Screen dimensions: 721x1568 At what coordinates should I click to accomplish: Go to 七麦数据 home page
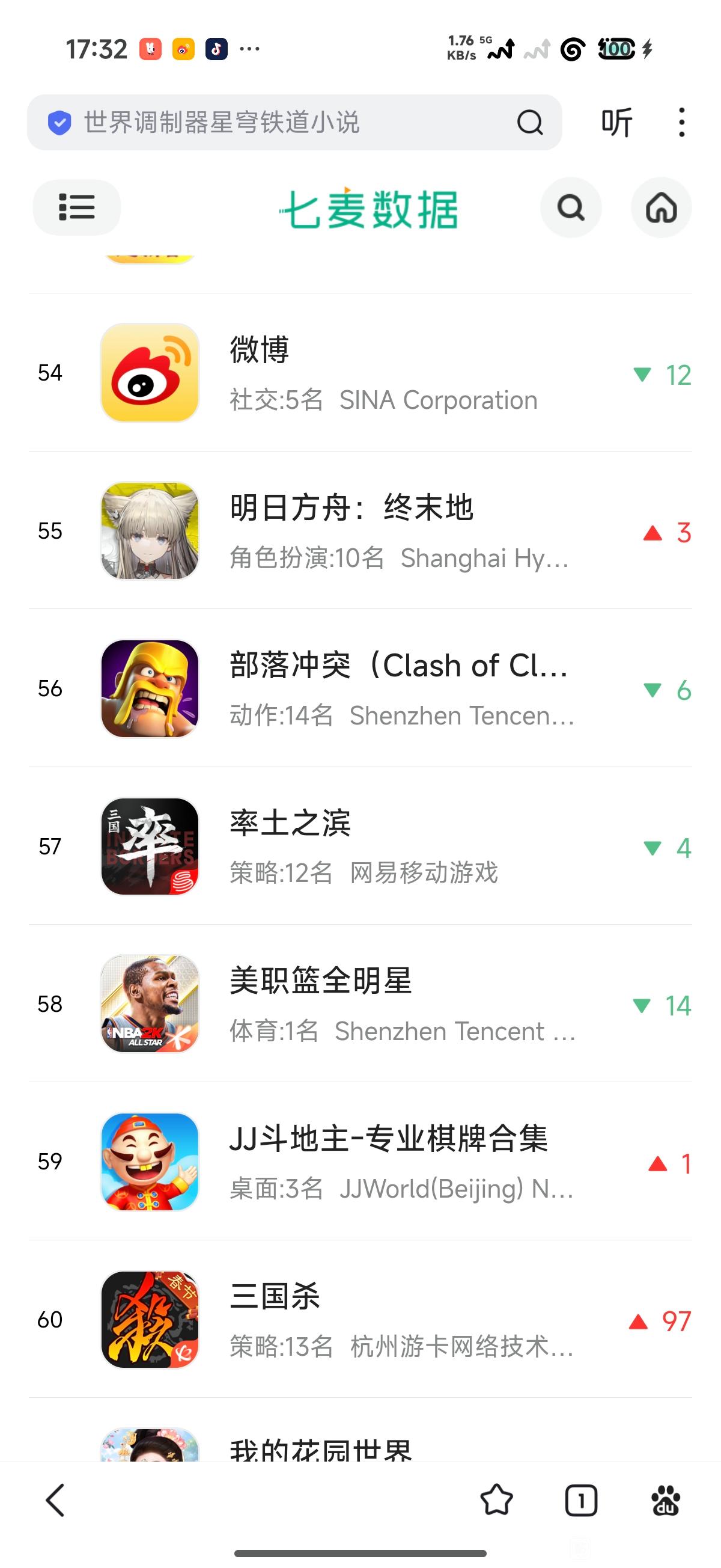pyautogui.click(x=662, y=207)
